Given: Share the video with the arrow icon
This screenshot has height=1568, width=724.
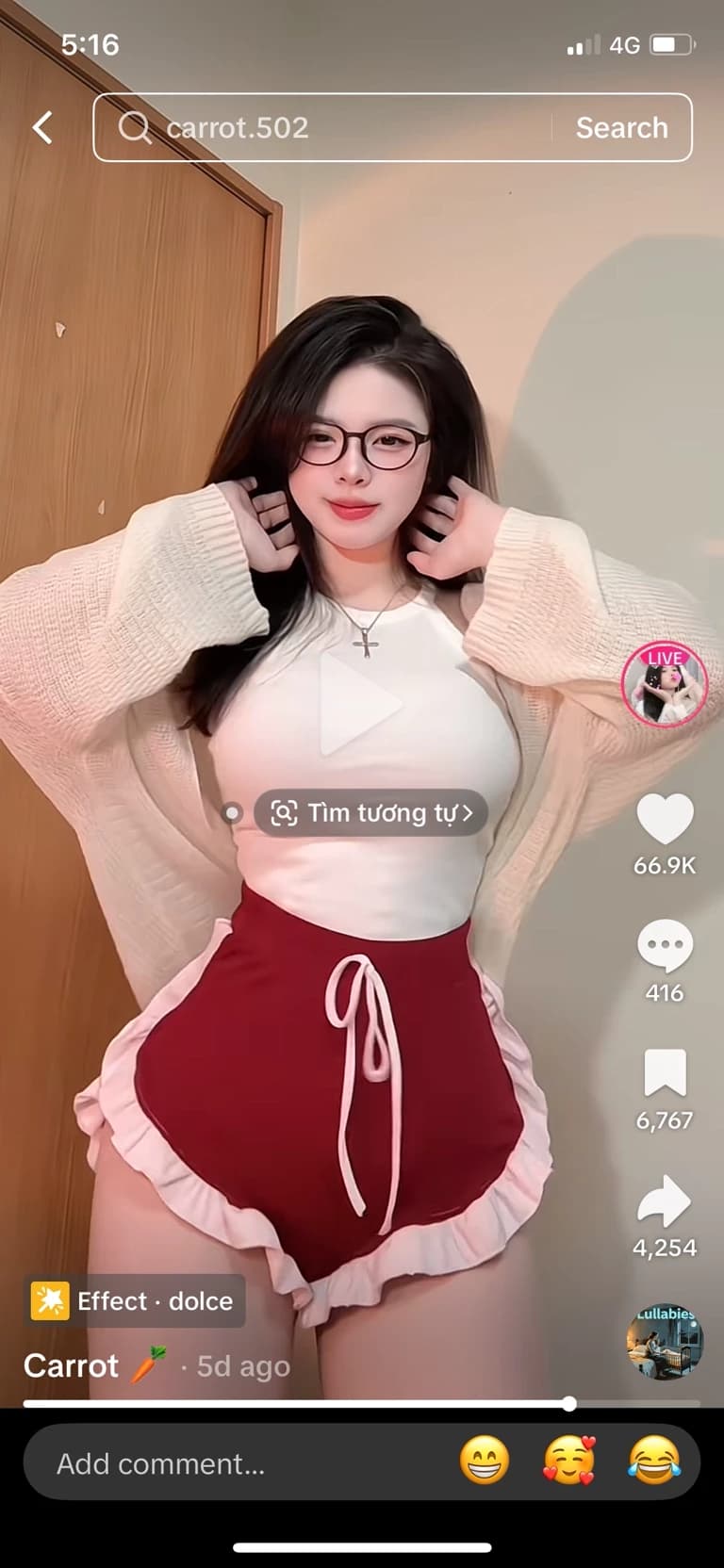Looking at the screenshot, I should tap(665, 1200).
